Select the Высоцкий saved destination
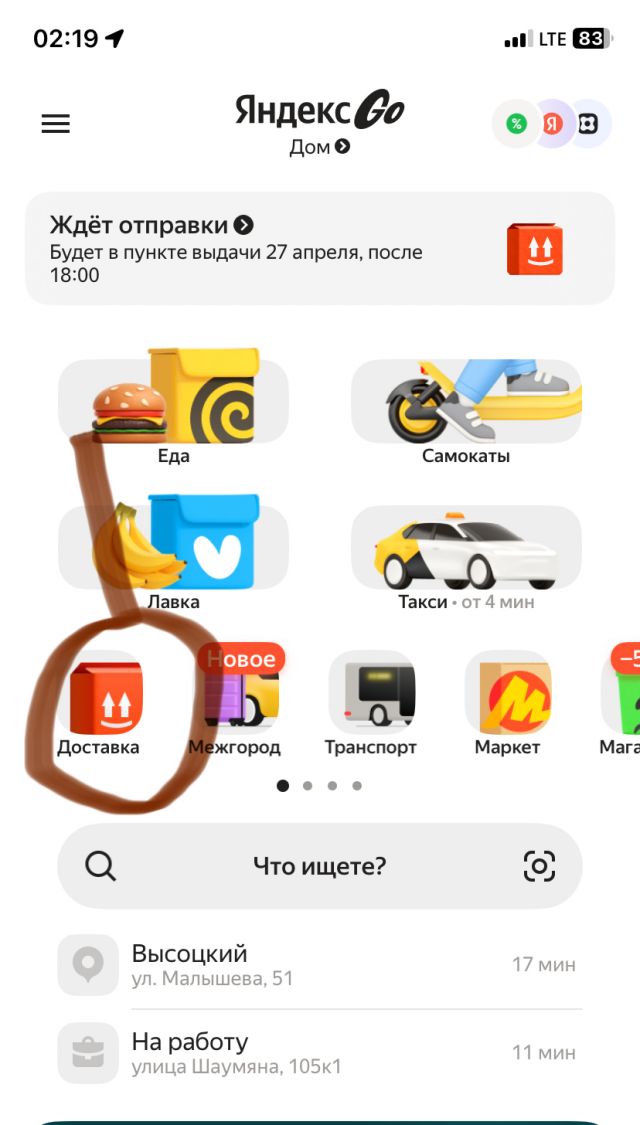Viewport: 640px width, 1125px height. tap(319, 965)
